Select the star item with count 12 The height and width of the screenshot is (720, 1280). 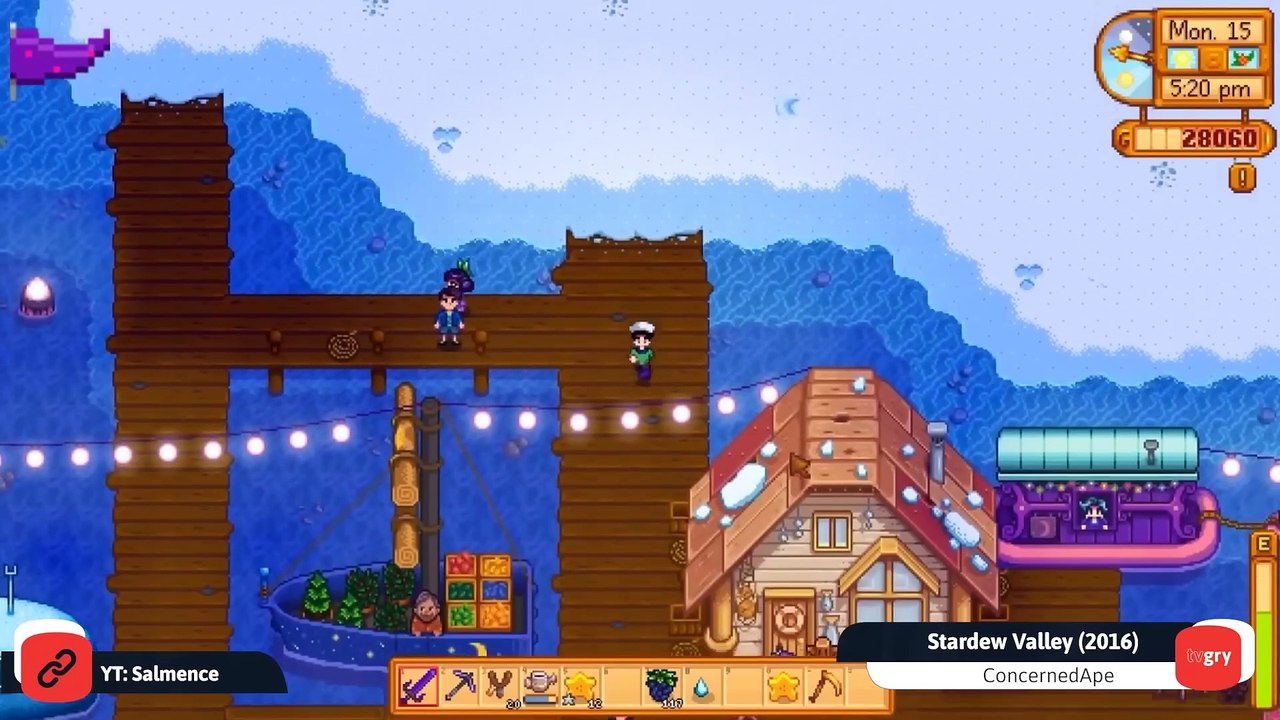pos(580,687)
